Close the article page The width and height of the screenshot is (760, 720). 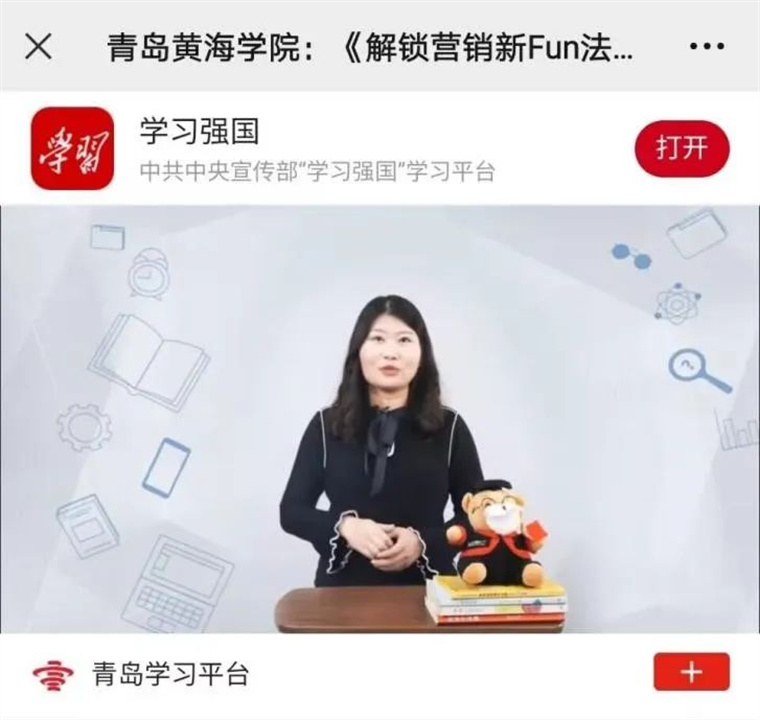click(38, 46)
